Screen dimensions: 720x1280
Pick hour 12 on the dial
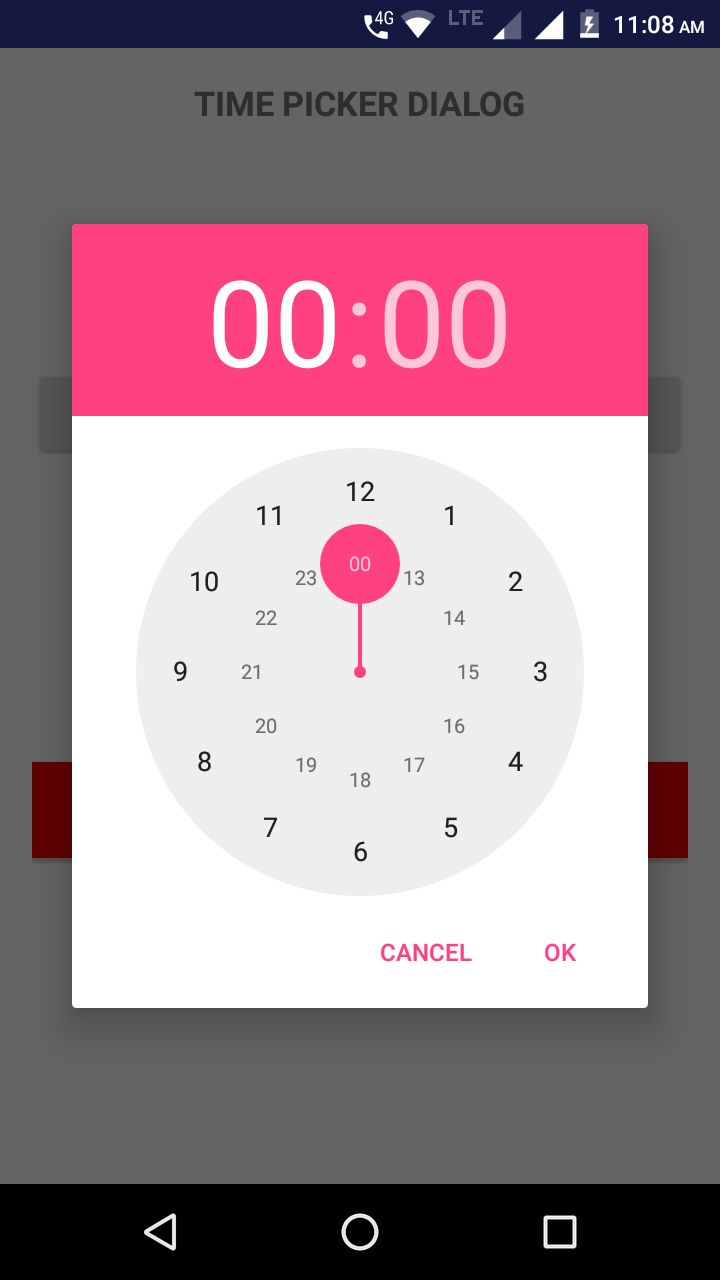[x=360, y=492]
